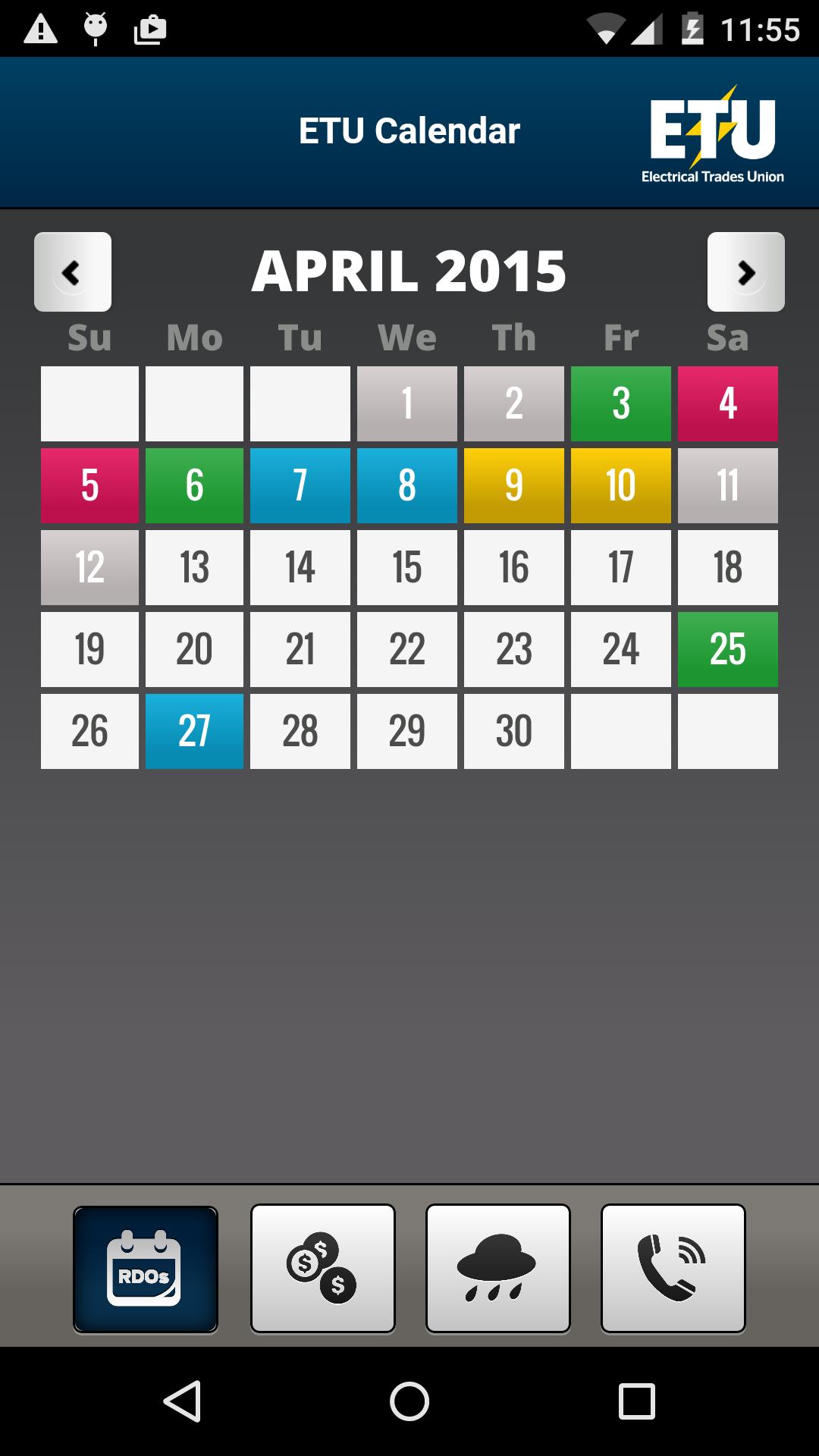Viewport: 819px width, 1456px height.
Task: Switch to the RDOs calendar tab
Action: (146, 1269)
